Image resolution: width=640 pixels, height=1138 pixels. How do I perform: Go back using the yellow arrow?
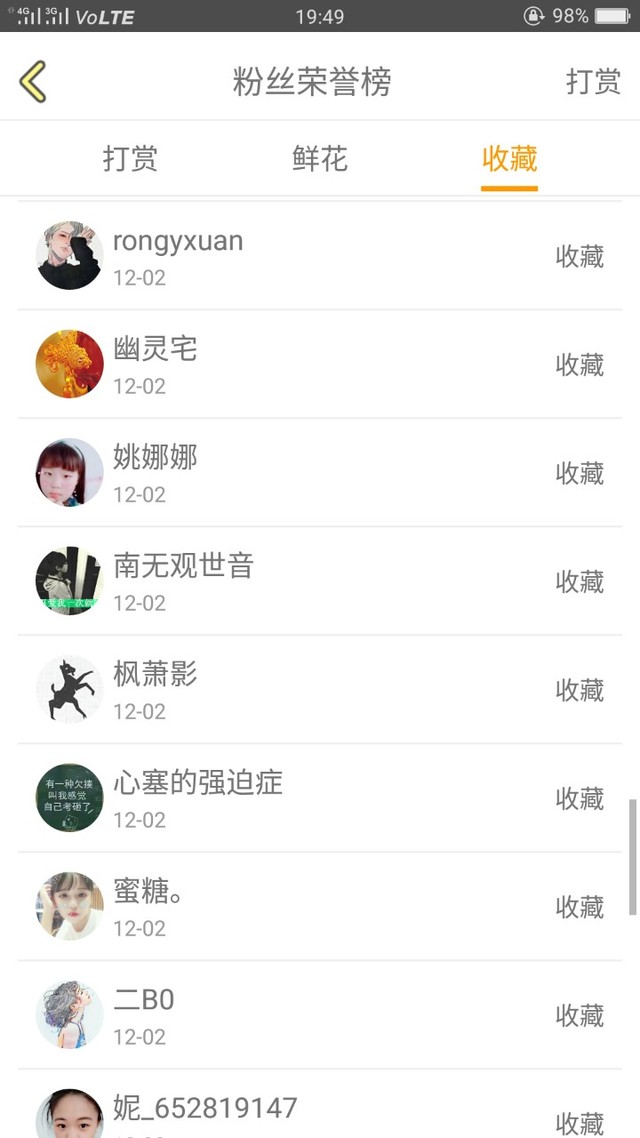pyautogui.click(x=33, y=81)
